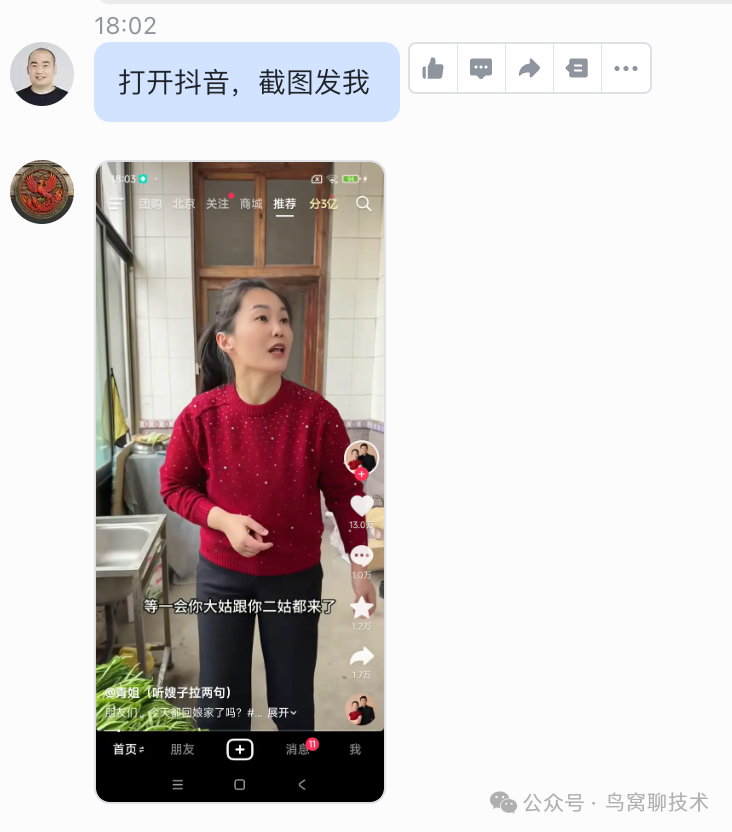Quote the message using the reference icon
Viewport: 732px width, 832px height.
[577, 68]
